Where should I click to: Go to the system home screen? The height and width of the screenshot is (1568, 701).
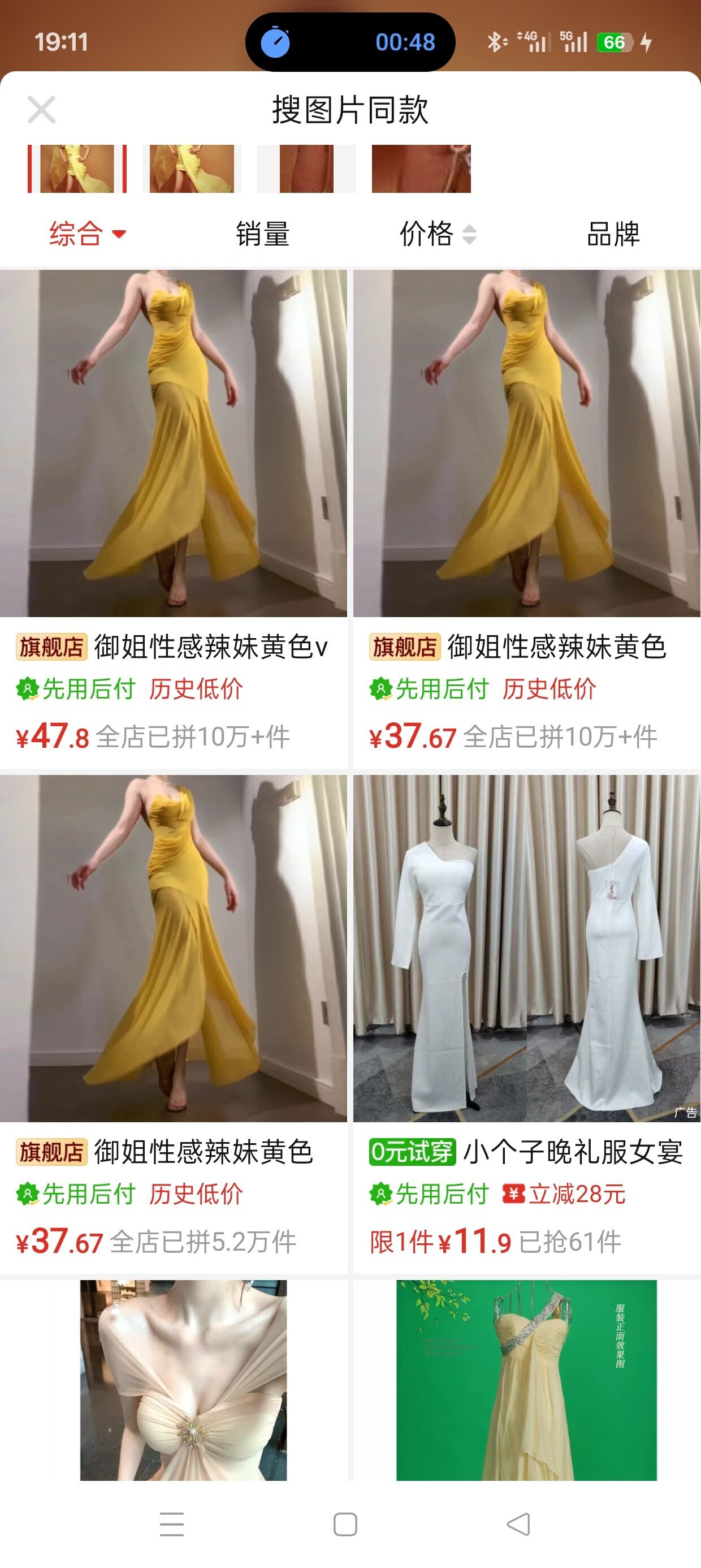(345, 1524)
